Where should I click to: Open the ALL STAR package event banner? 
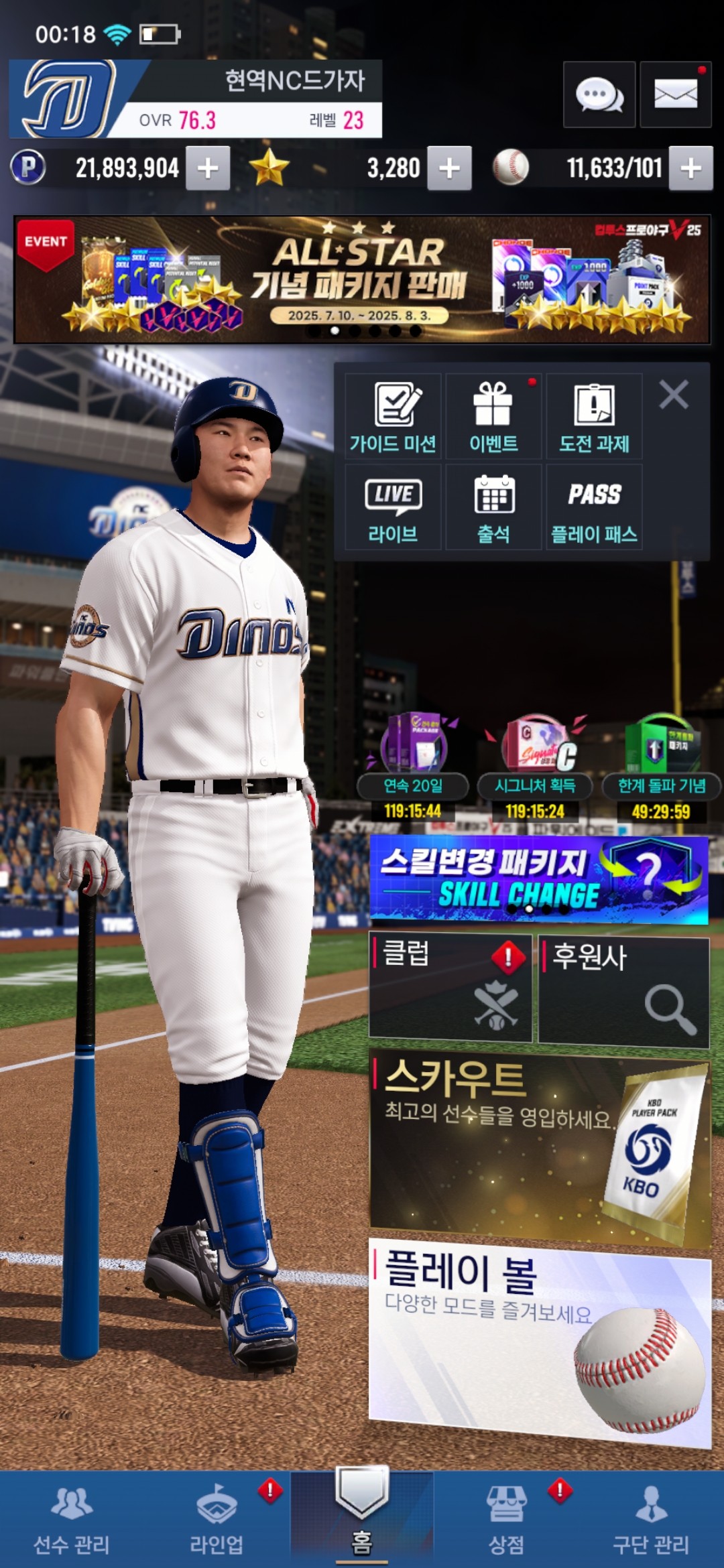(x=362, y=279)
